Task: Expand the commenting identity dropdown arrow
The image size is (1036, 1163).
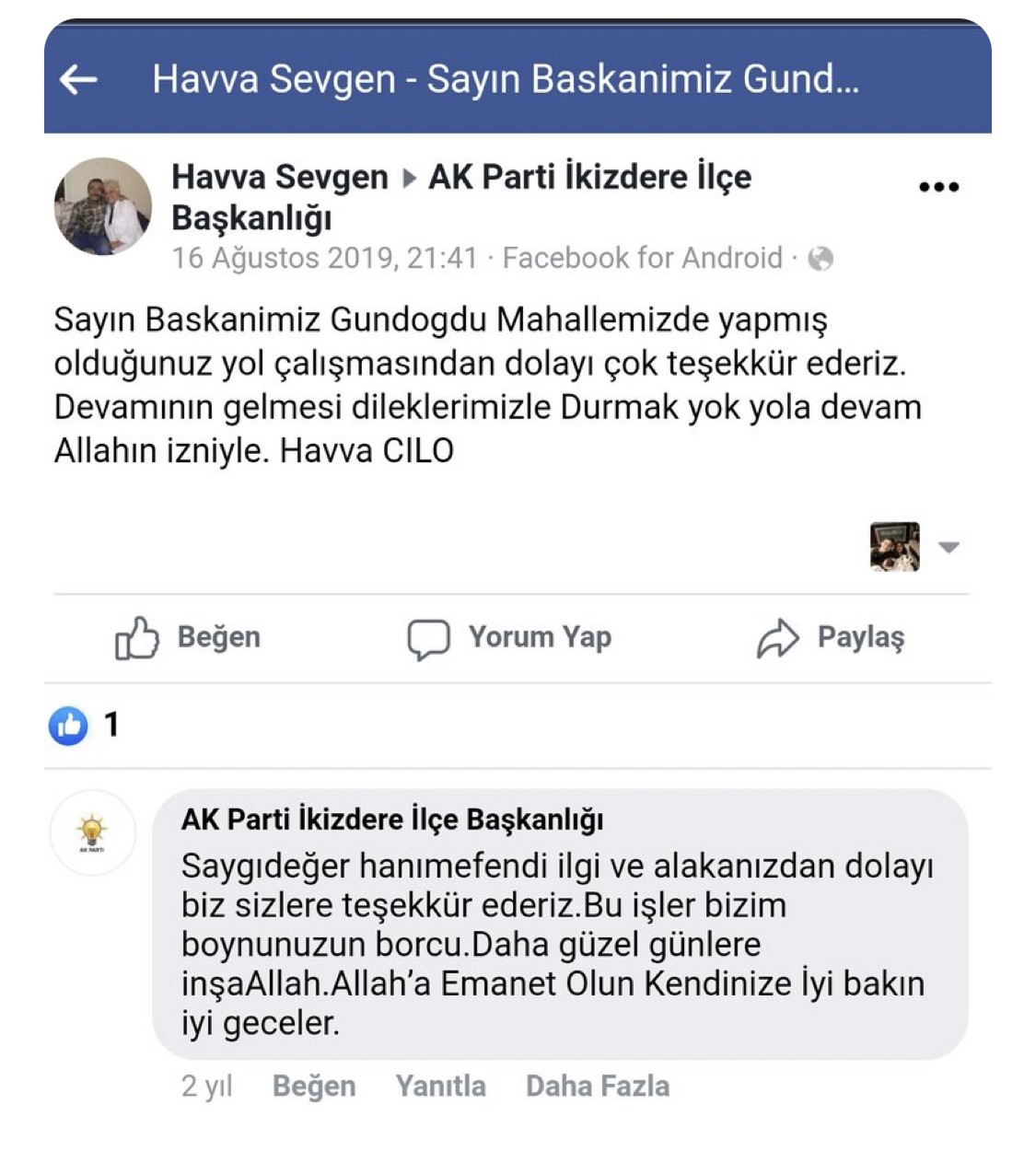Action: click(x=949, y=547)
